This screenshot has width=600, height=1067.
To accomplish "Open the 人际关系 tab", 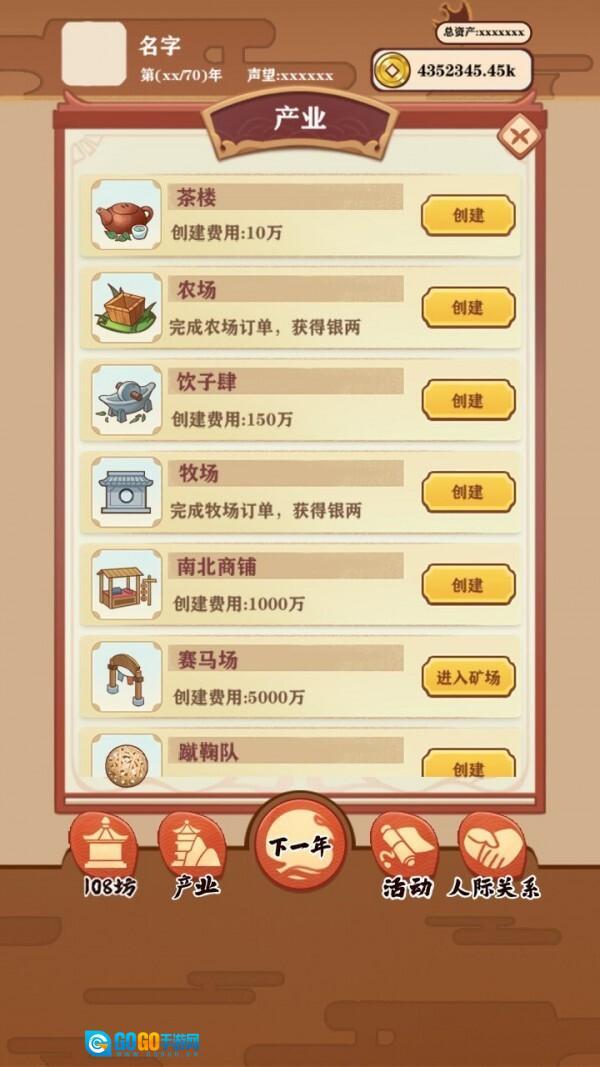I will pyautogui.click(x=493, y=852).
